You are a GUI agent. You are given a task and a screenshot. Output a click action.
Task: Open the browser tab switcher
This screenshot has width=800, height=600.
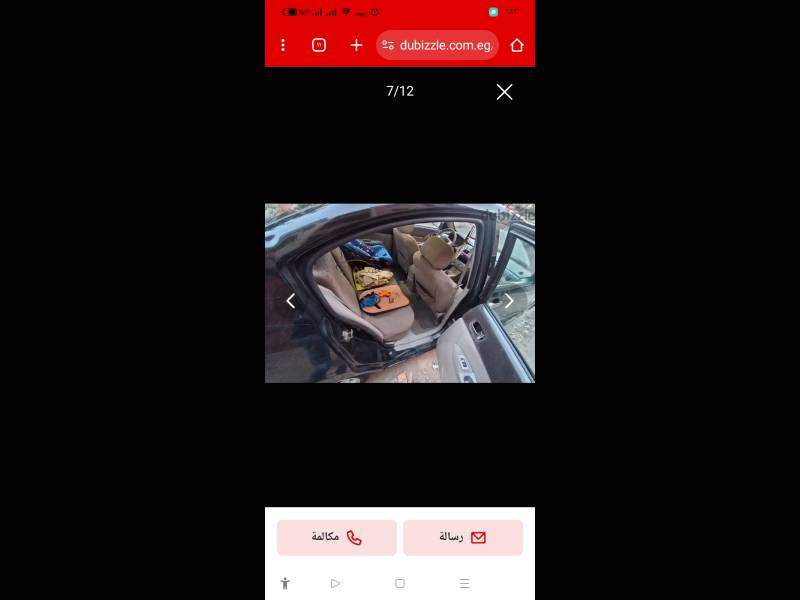[319, 45]
